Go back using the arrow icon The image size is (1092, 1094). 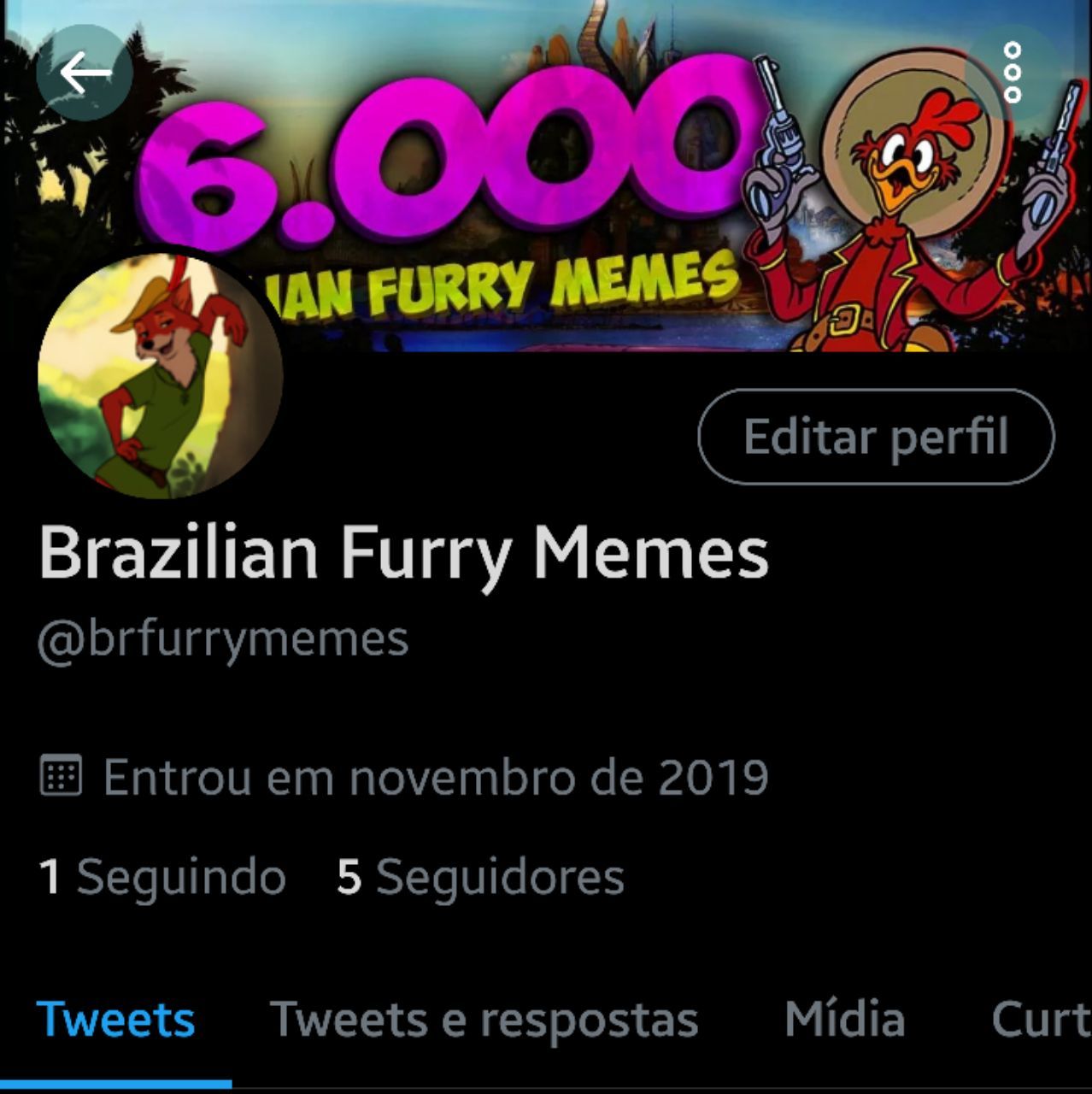click(85, 73)
